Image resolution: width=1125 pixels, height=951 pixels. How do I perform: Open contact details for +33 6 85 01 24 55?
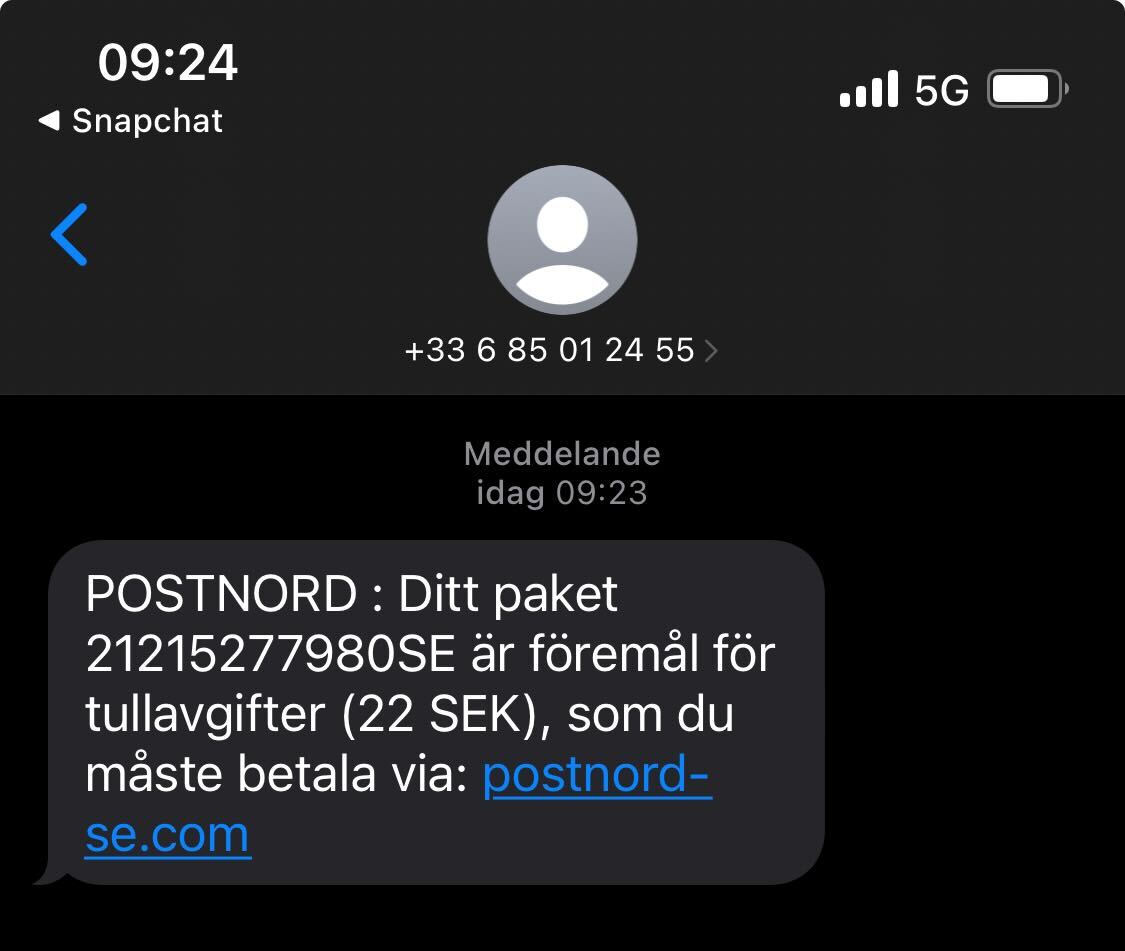point(561,350)
